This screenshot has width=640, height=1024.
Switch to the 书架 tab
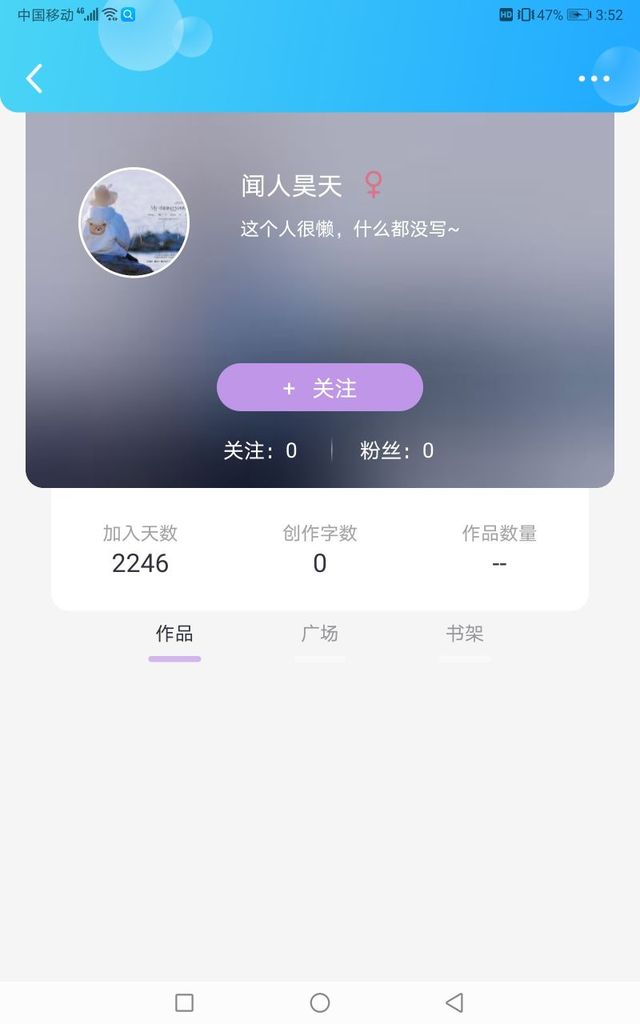click(465, 634)
